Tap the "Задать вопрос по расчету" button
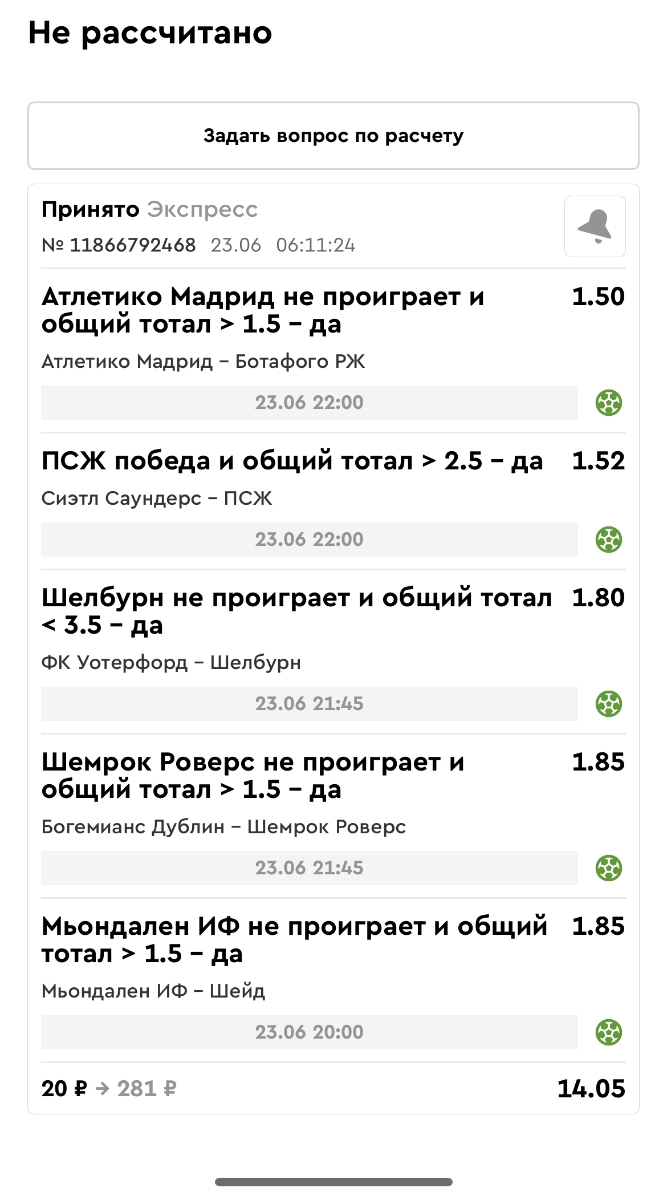Image resolution: width=667 pixels, height=1200 pixels. [333, 136]
